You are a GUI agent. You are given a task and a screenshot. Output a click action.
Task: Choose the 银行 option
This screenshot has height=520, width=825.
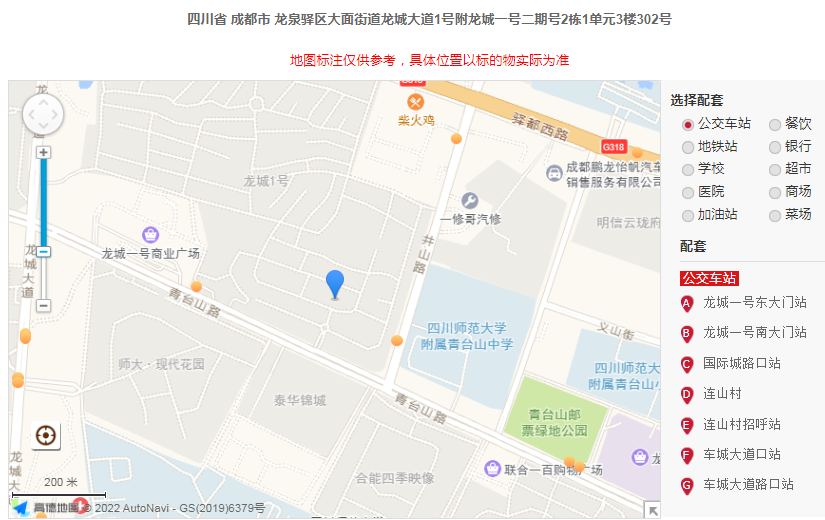[775, 147]
